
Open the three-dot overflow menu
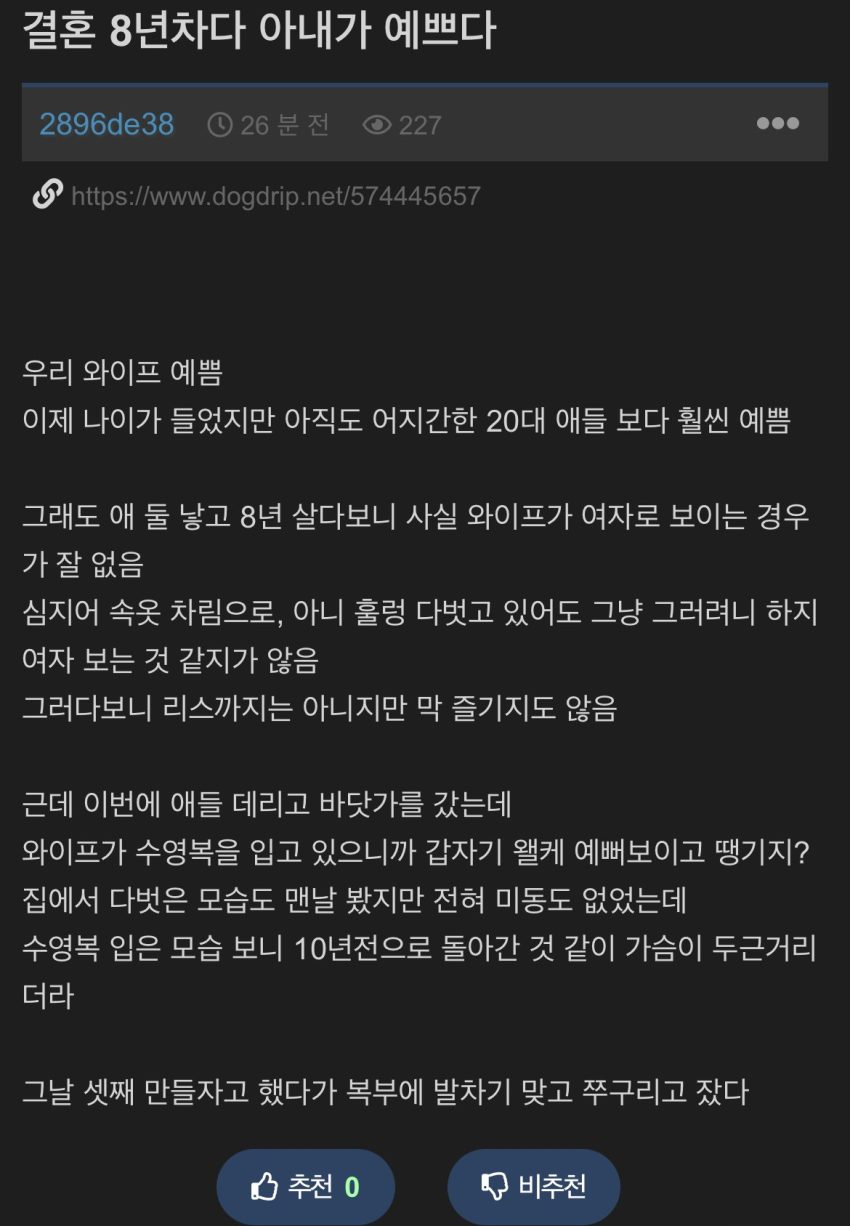pos(778,124)
